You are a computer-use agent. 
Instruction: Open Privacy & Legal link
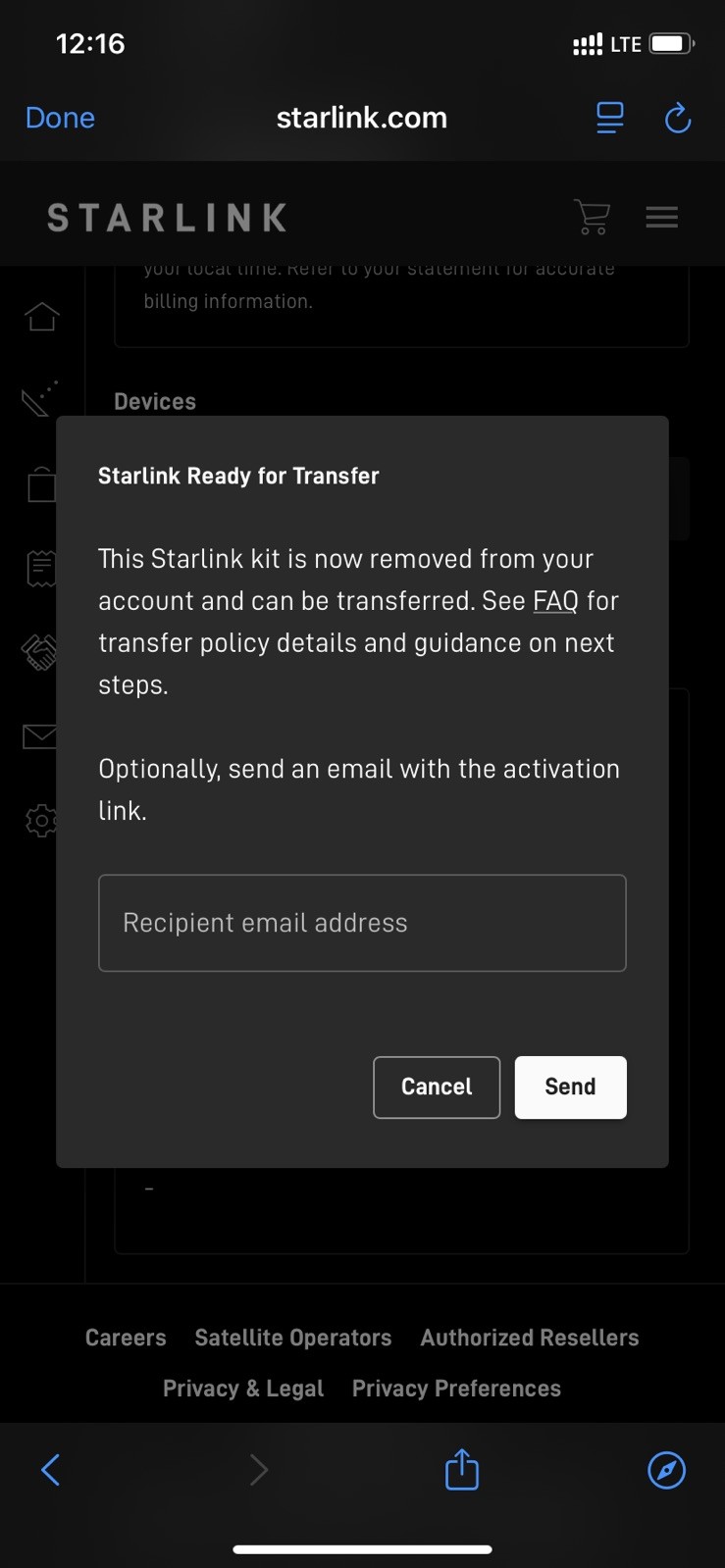click(243, 1389)
